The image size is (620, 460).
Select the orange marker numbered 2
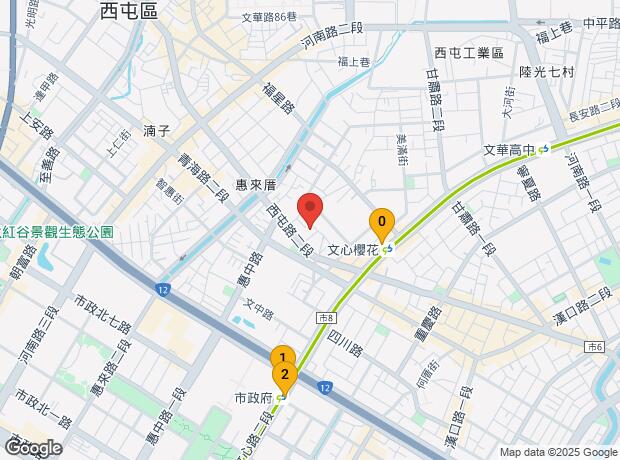tap(284, 377)
